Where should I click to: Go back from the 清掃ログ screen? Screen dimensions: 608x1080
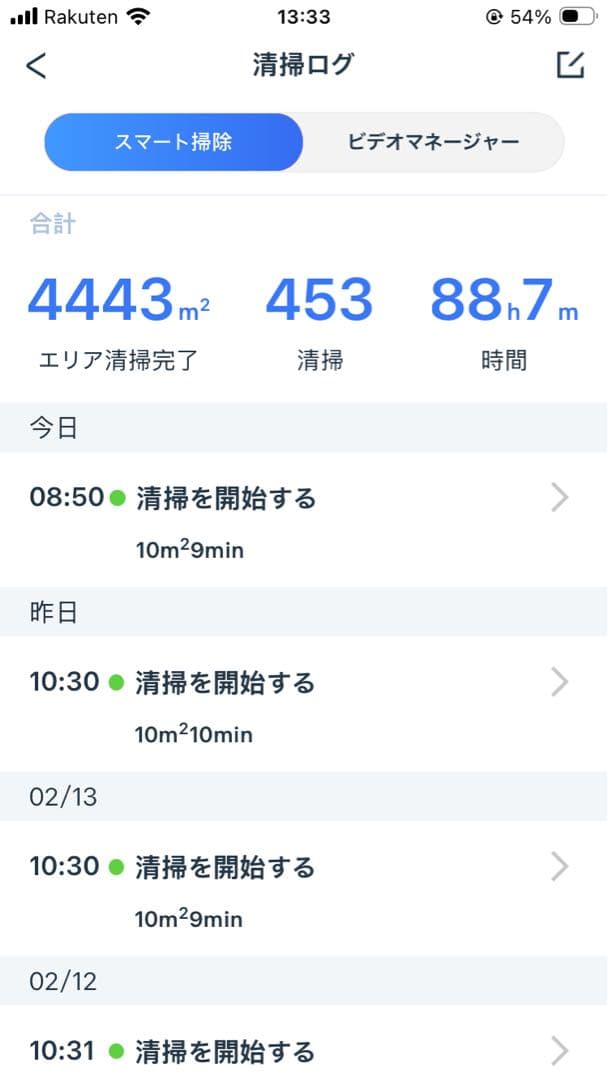36,66
